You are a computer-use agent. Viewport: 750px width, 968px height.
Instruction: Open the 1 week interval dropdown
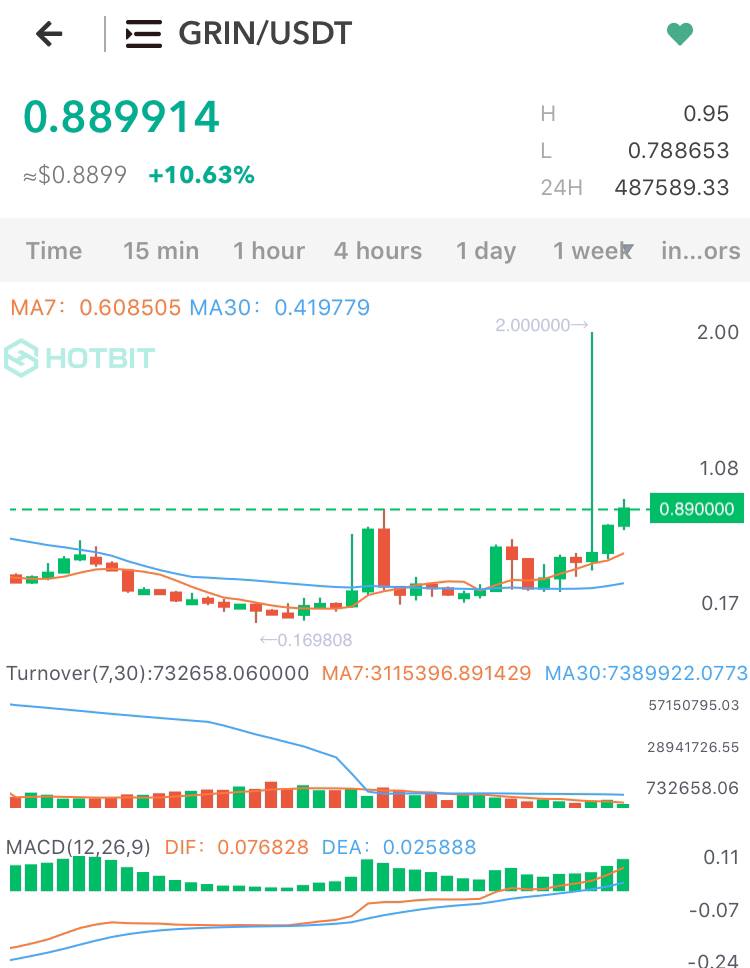(594, 251)
